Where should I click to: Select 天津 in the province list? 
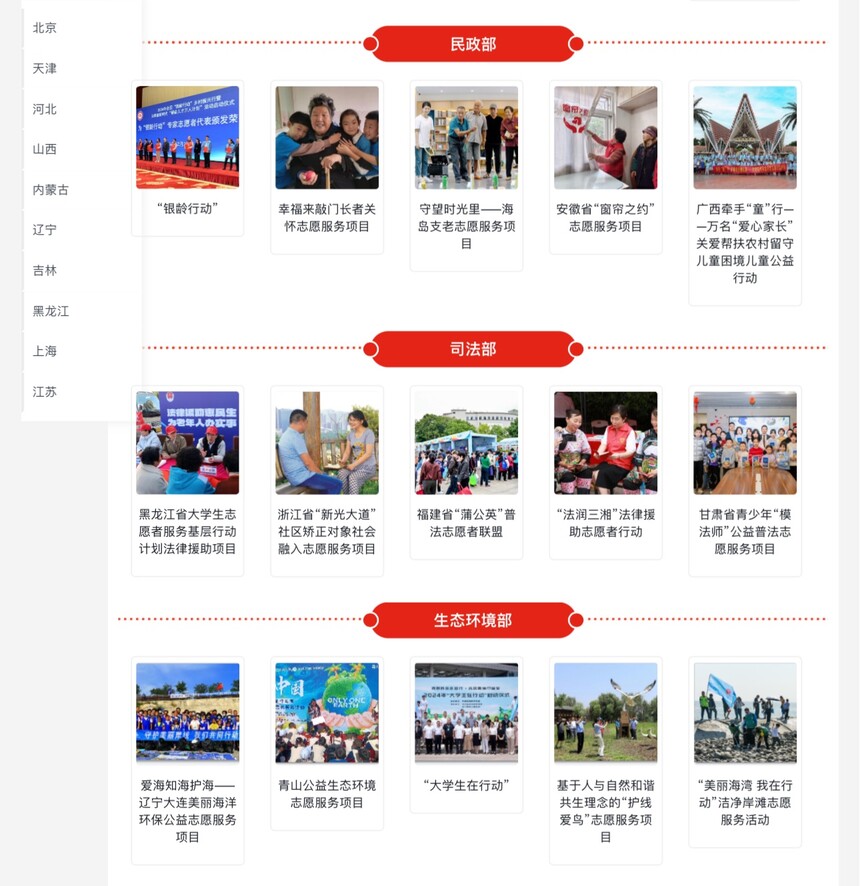tap(45, 69)
